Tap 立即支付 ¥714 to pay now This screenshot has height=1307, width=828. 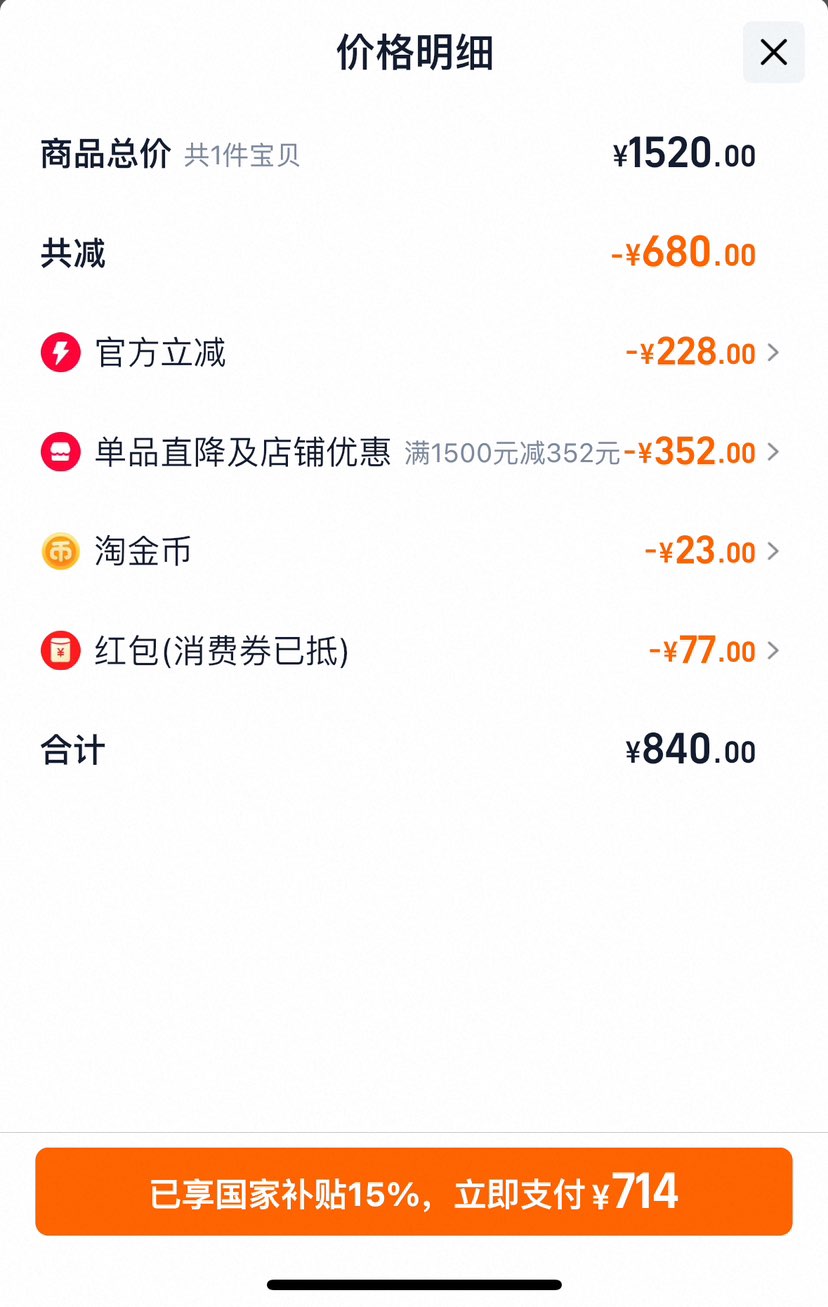point(414,1192)
